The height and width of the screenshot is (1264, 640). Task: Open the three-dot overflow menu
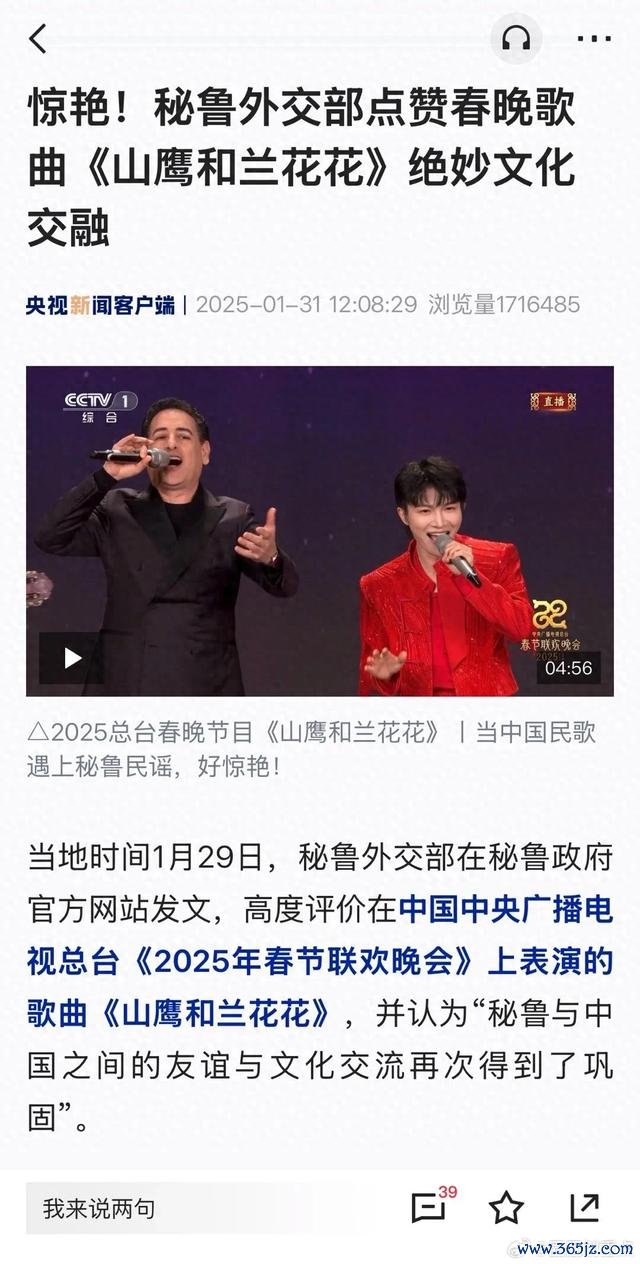pos(594,39)
